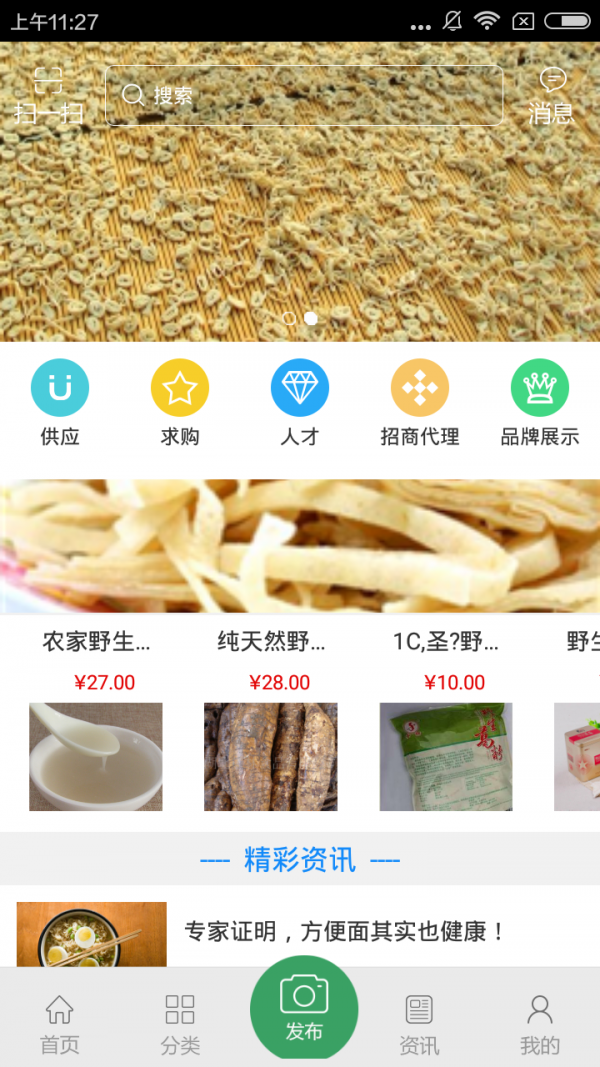The image size is (600, 1067).
Task: Open 品牌展示 section
Action: coord(540,402)
